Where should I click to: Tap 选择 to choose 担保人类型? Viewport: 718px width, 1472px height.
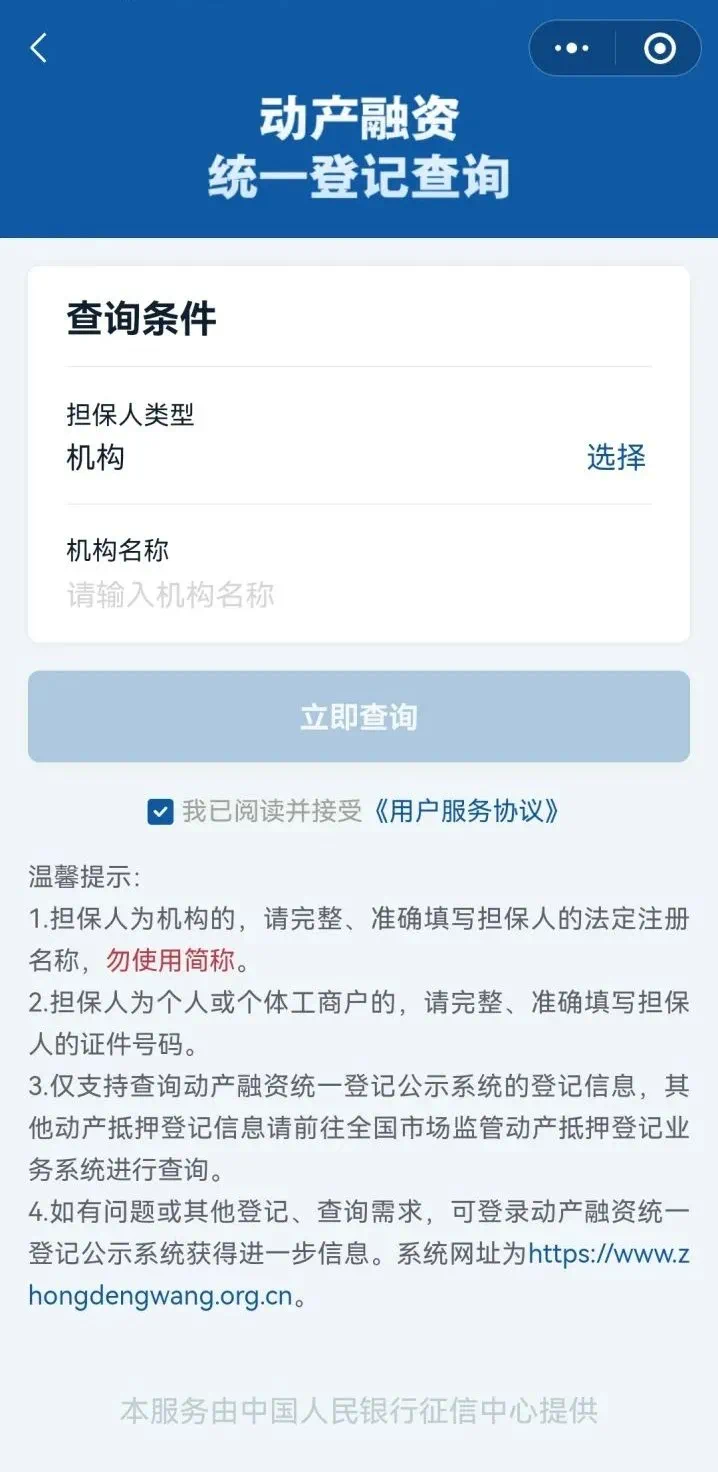[616, 458]
